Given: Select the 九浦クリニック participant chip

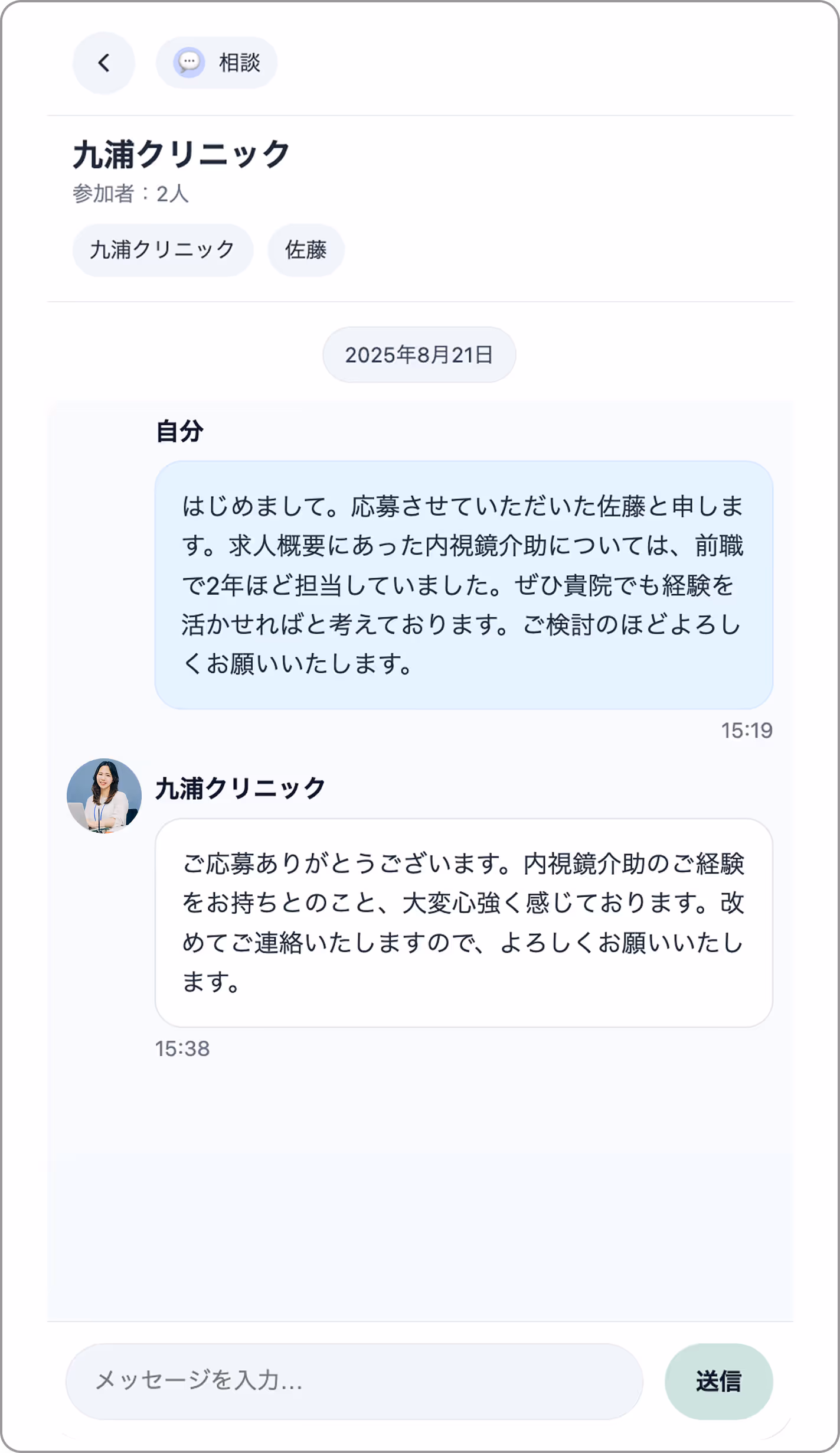Looking at the screenshot, I should tap(162, 249).
